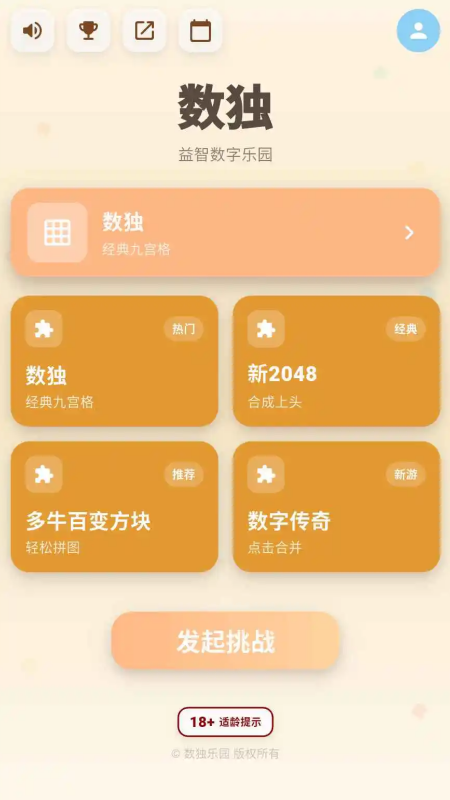This screenshot has height=800, width=450.
Task: View the 18+ 适龄提示 notice
Action: click(226, 722)
